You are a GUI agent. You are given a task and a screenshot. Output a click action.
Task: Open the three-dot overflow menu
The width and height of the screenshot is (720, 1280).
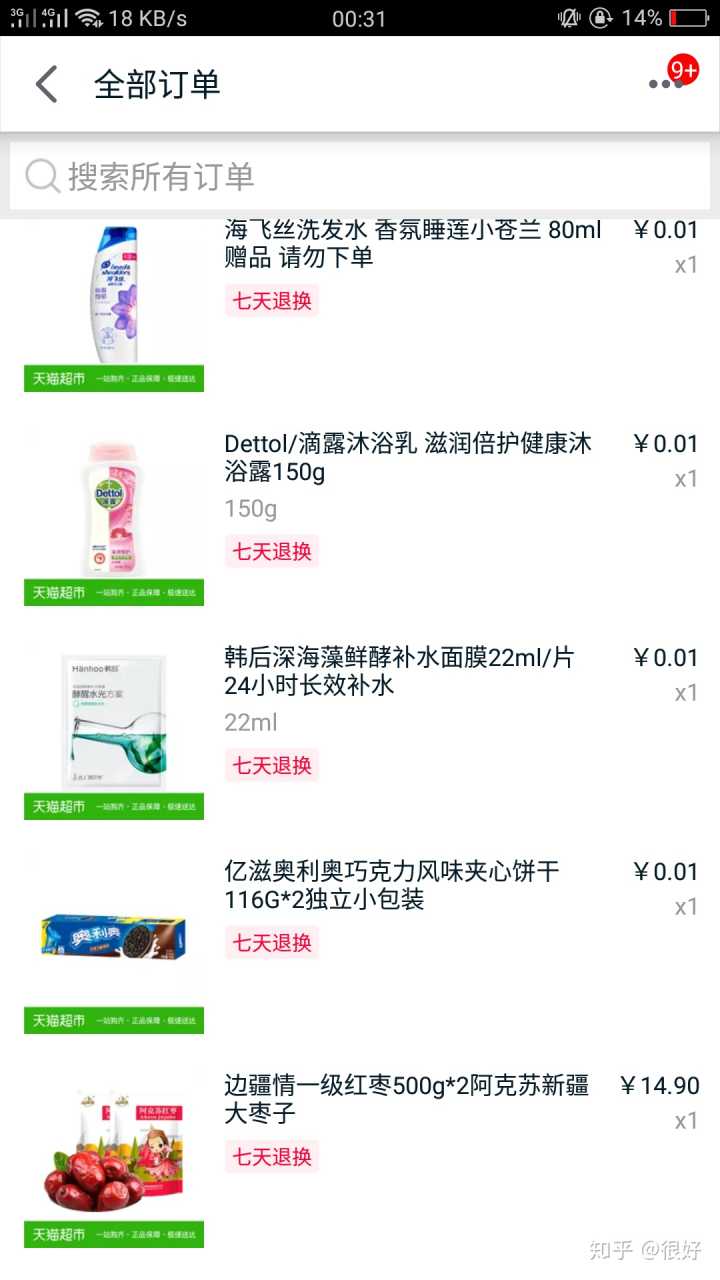[665, 84]
